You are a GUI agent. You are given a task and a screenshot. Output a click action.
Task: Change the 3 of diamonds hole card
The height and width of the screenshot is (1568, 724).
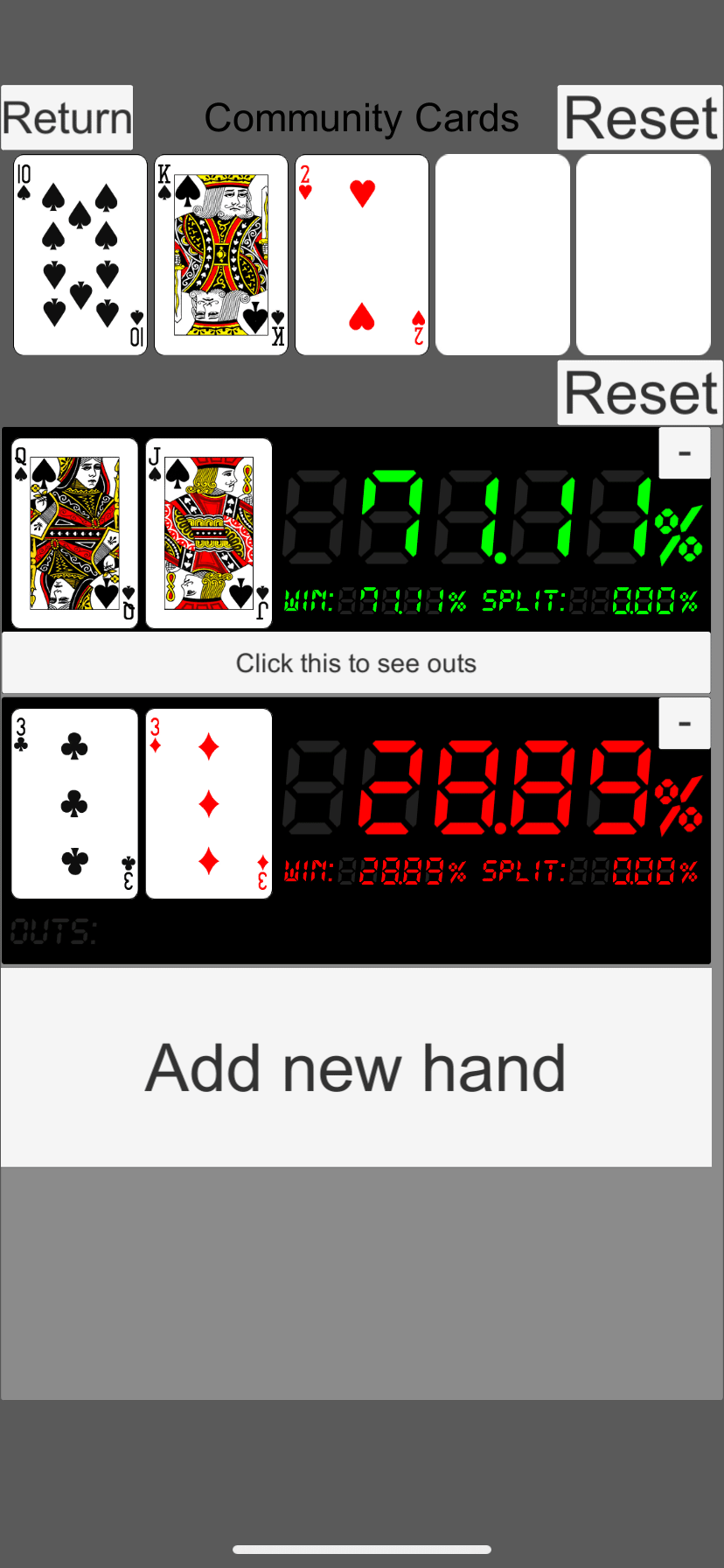tap(209, 803)
